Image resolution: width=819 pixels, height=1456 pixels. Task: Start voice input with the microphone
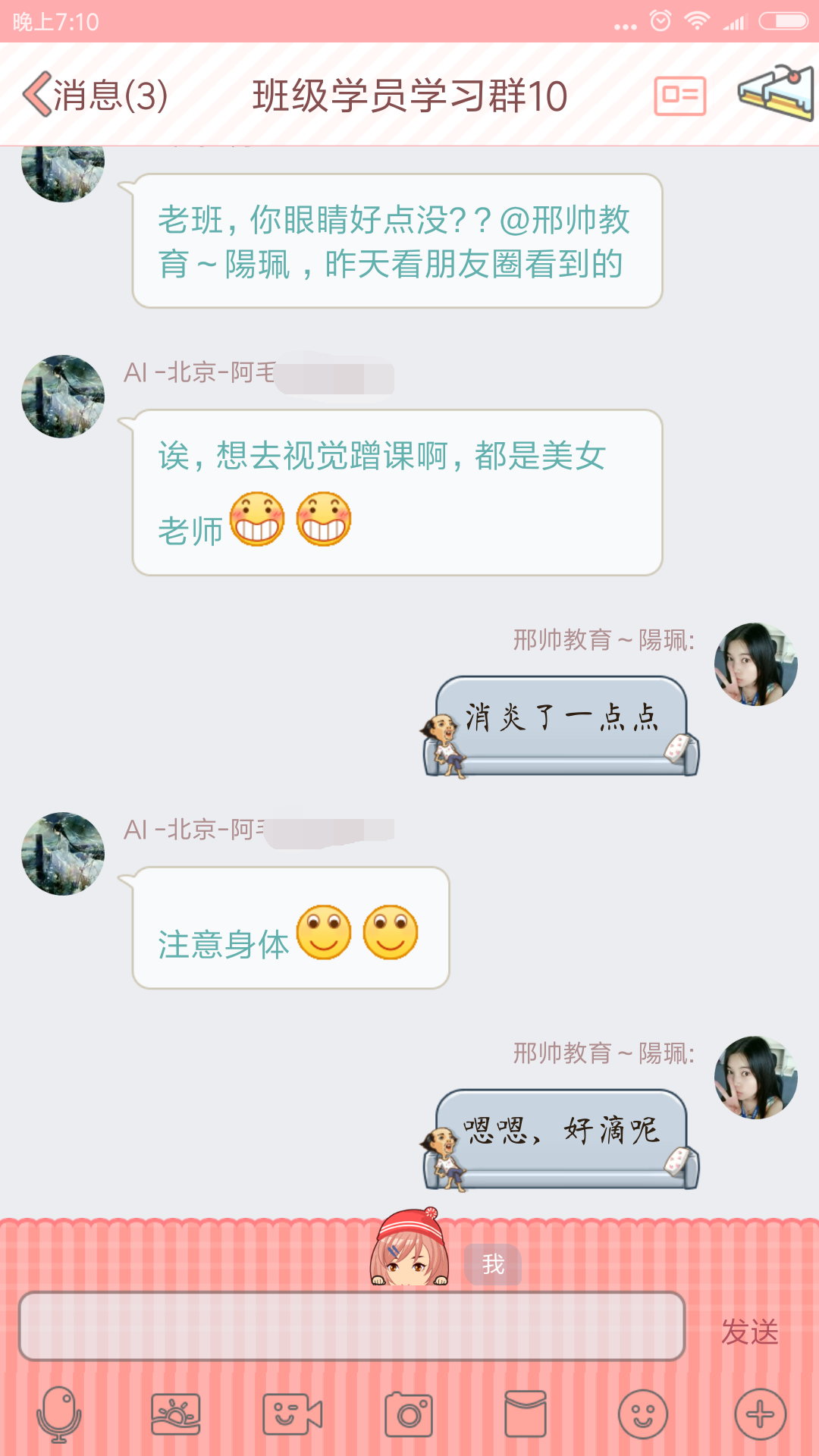(59, 1414)
